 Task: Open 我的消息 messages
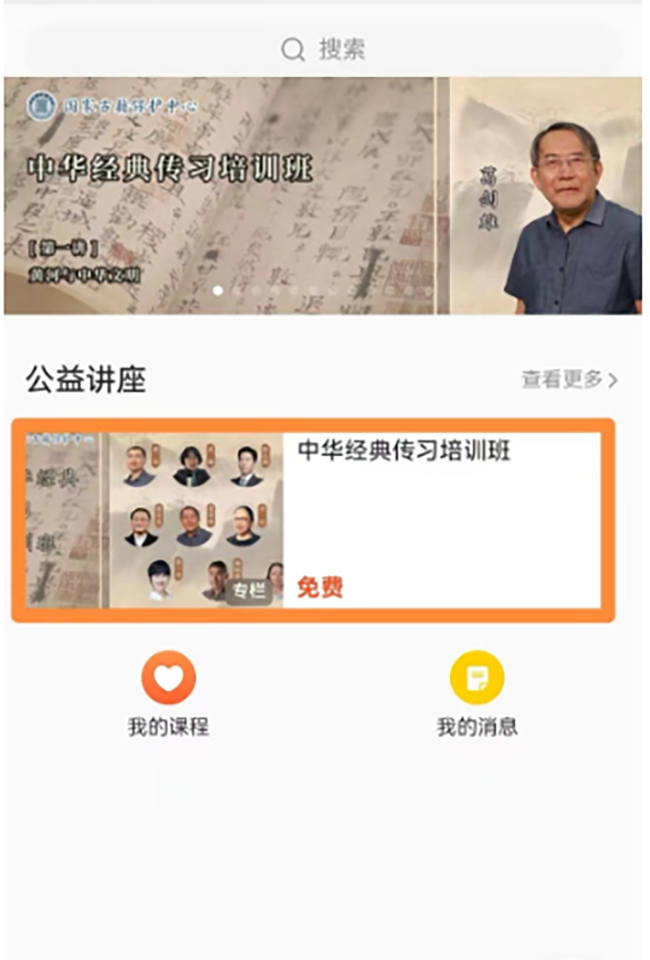[477, 694]
